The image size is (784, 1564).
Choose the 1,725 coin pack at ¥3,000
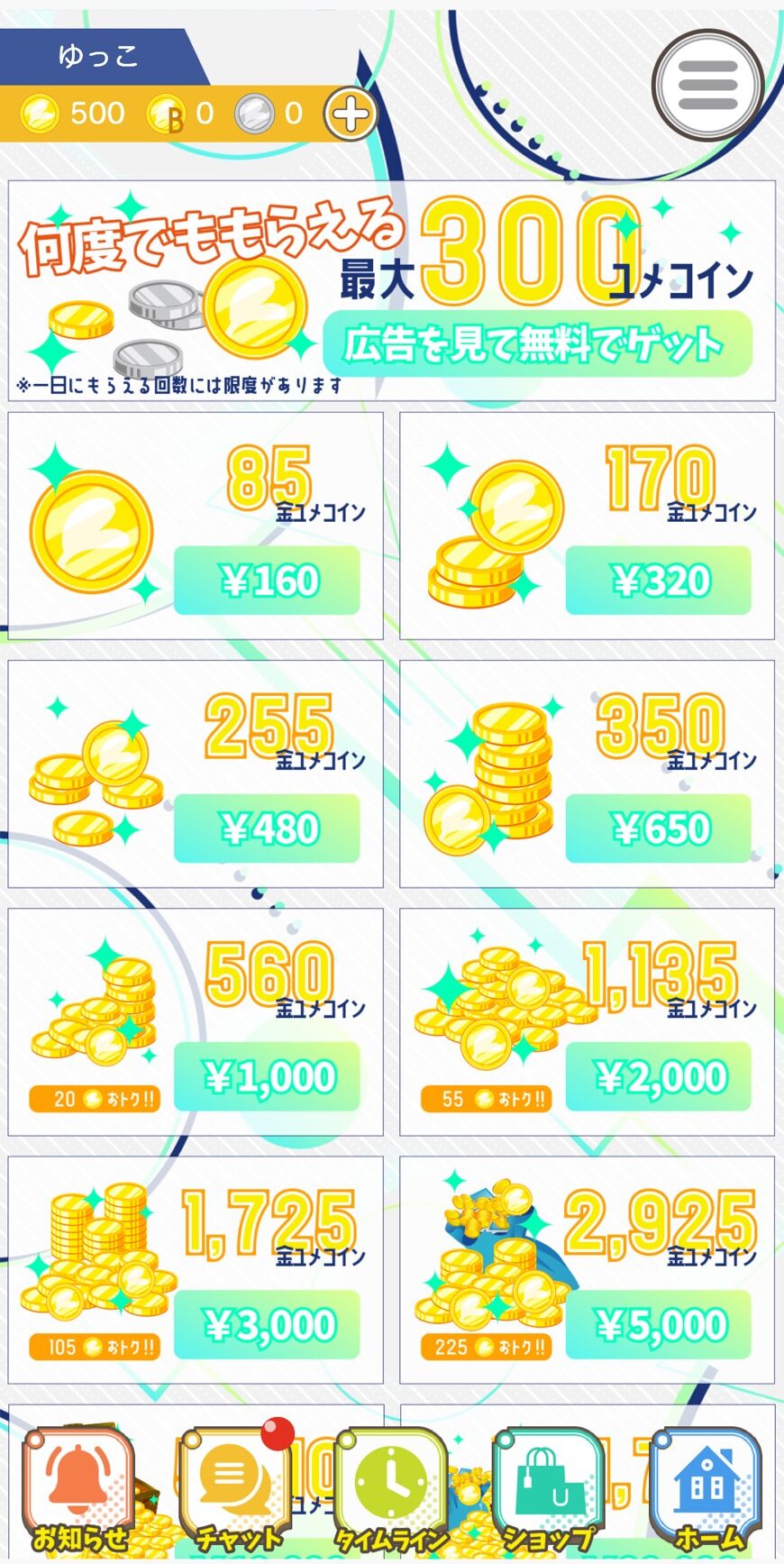point(267,1324)
